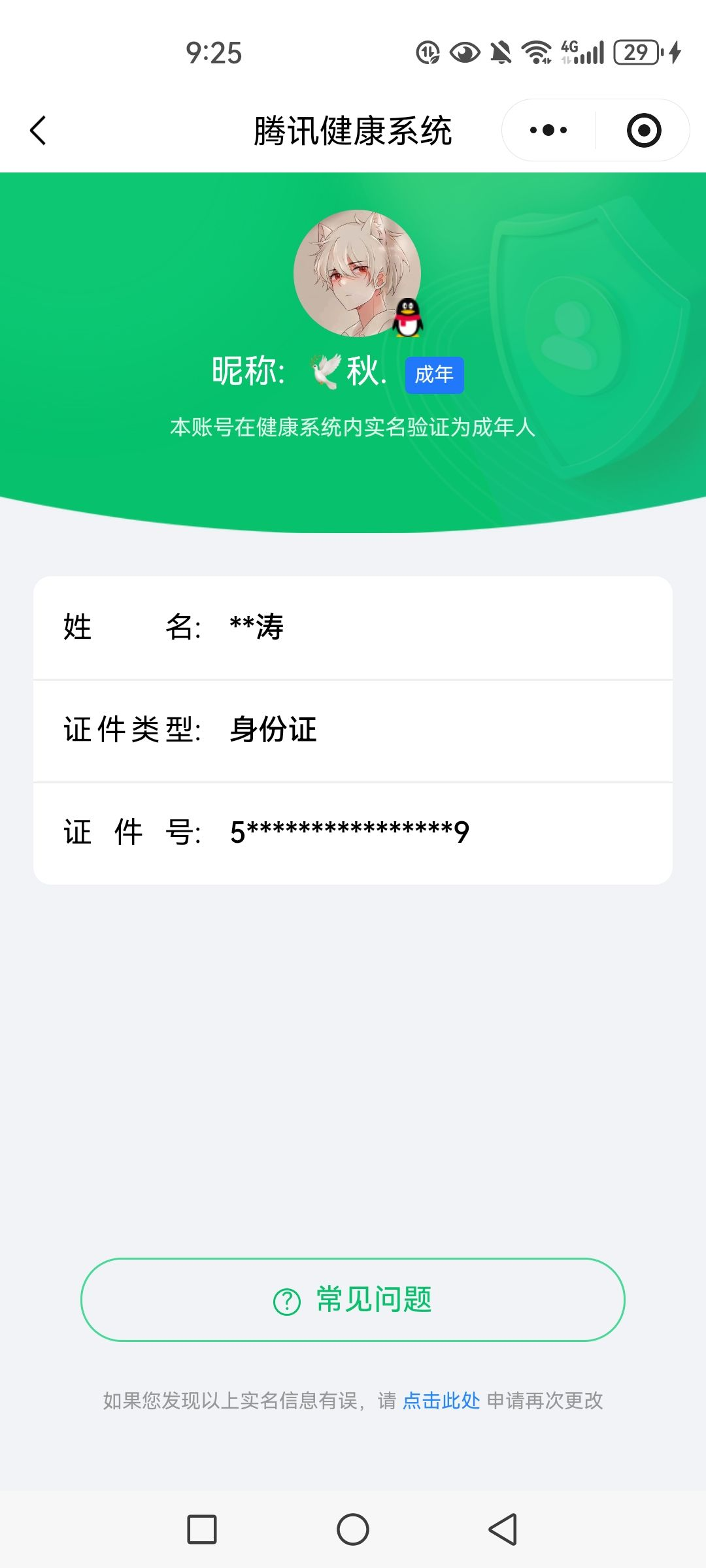
Task: Open the 姓名 field row
Action: point(353,629)
